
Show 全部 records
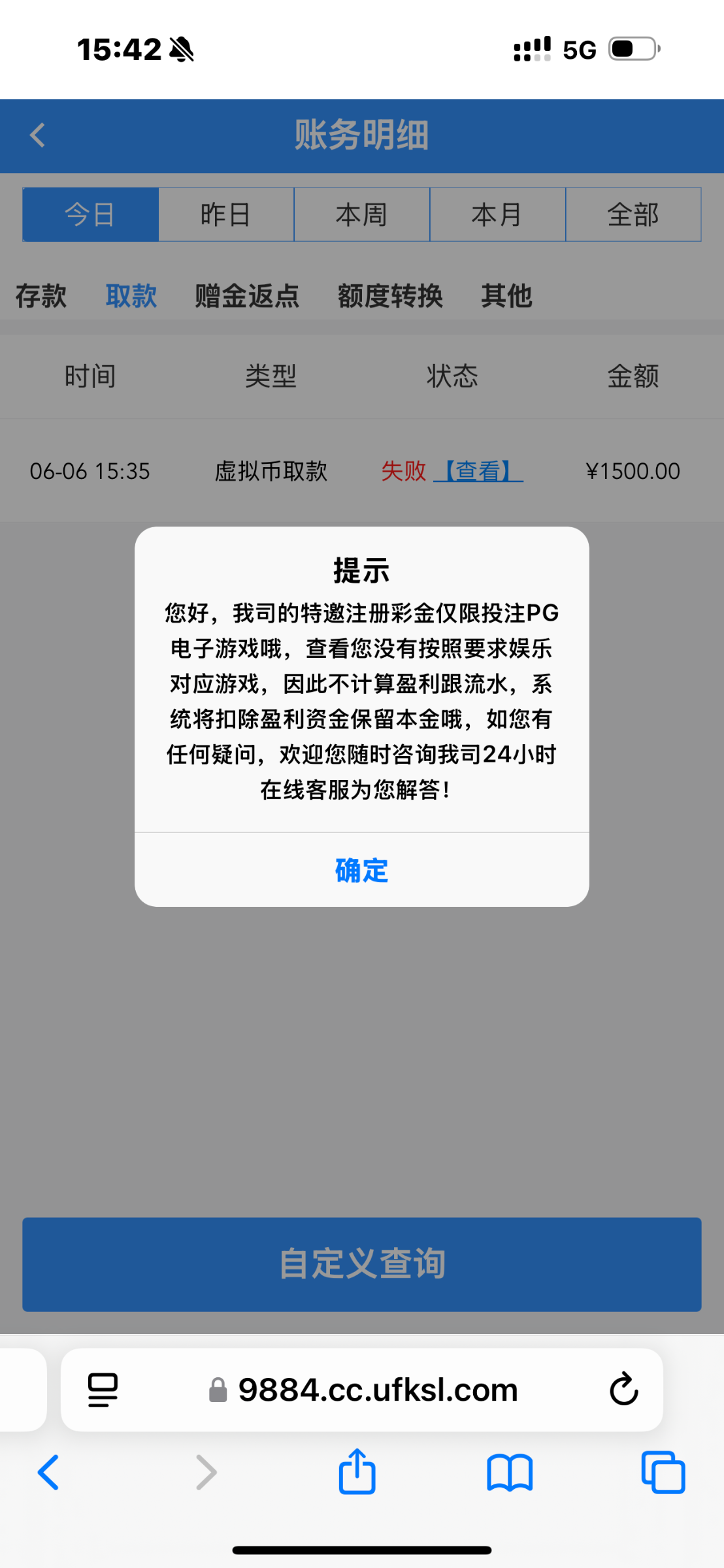point(633,215)
